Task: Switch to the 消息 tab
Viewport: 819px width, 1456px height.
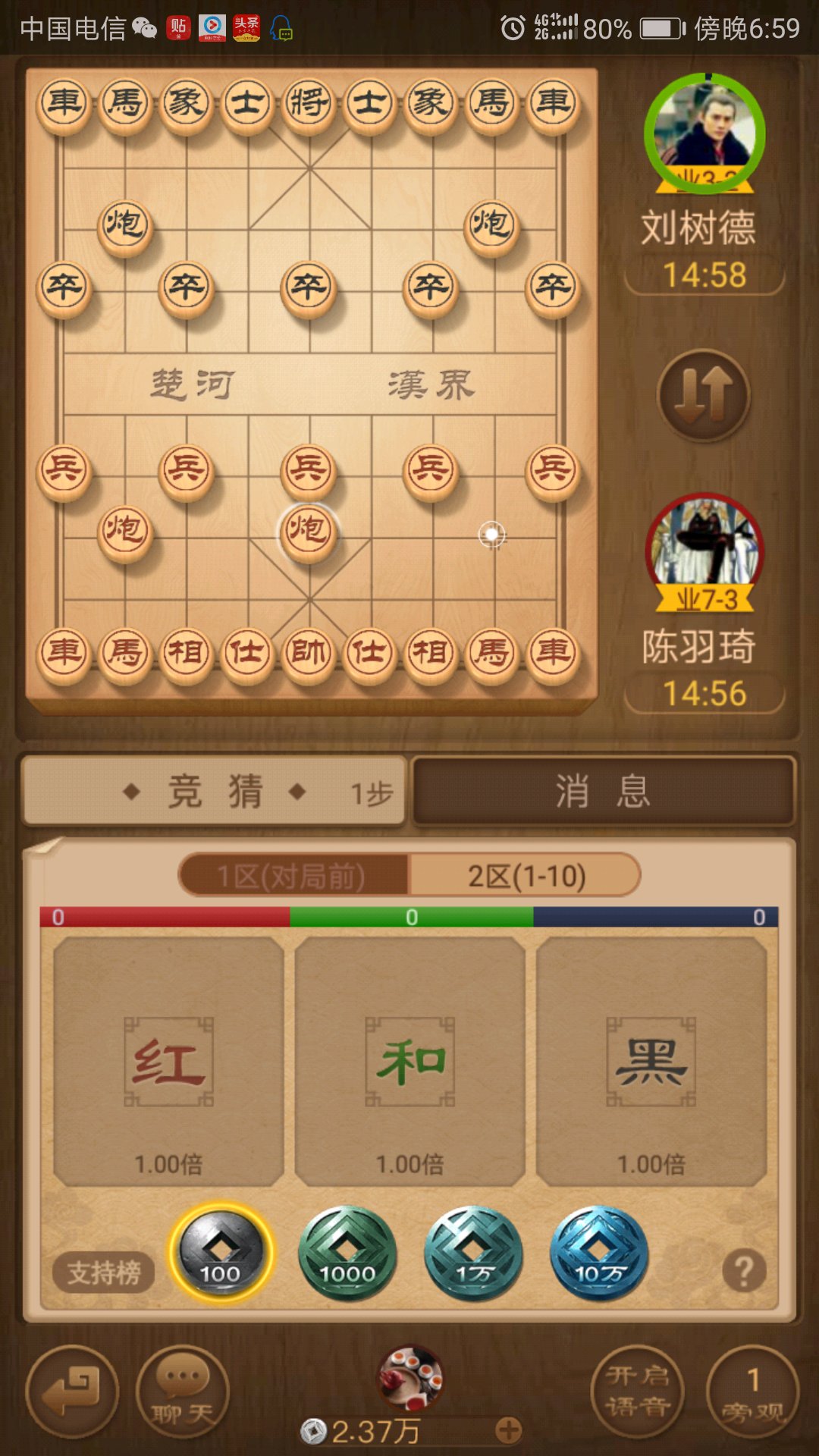Action: coord(603,791)
